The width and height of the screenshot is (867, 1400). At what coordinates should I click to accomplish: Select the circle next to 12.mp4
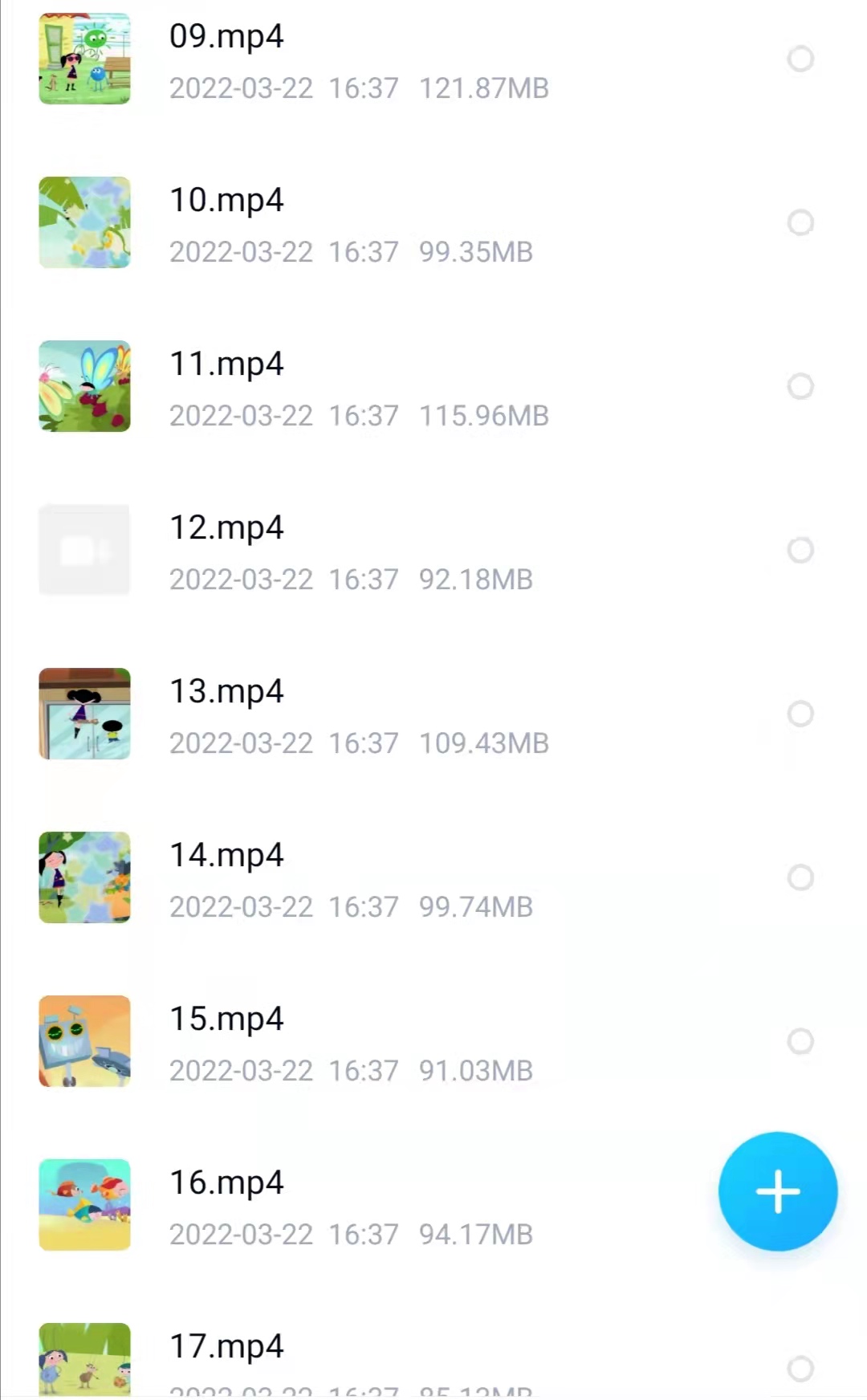800,550
